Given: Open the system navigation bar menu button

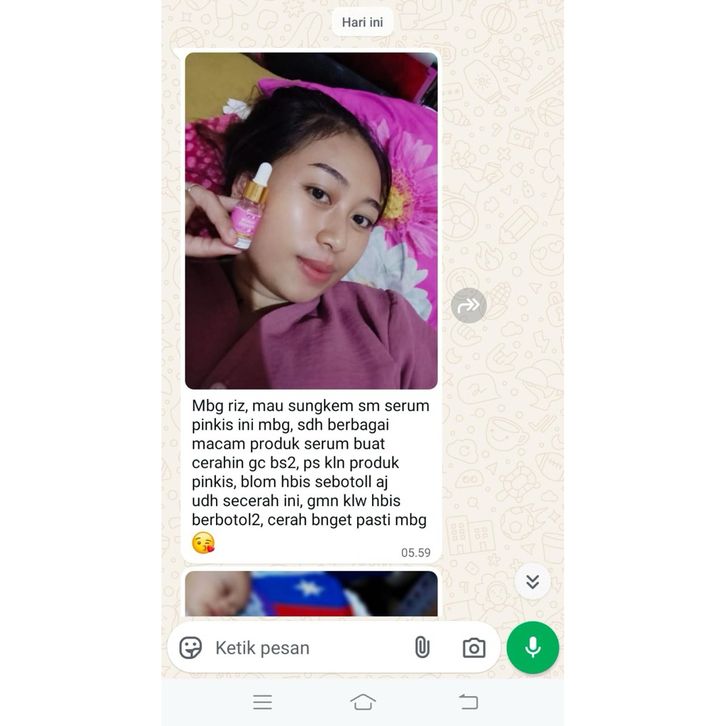Looking at the screenshot, I should point(262,702).
